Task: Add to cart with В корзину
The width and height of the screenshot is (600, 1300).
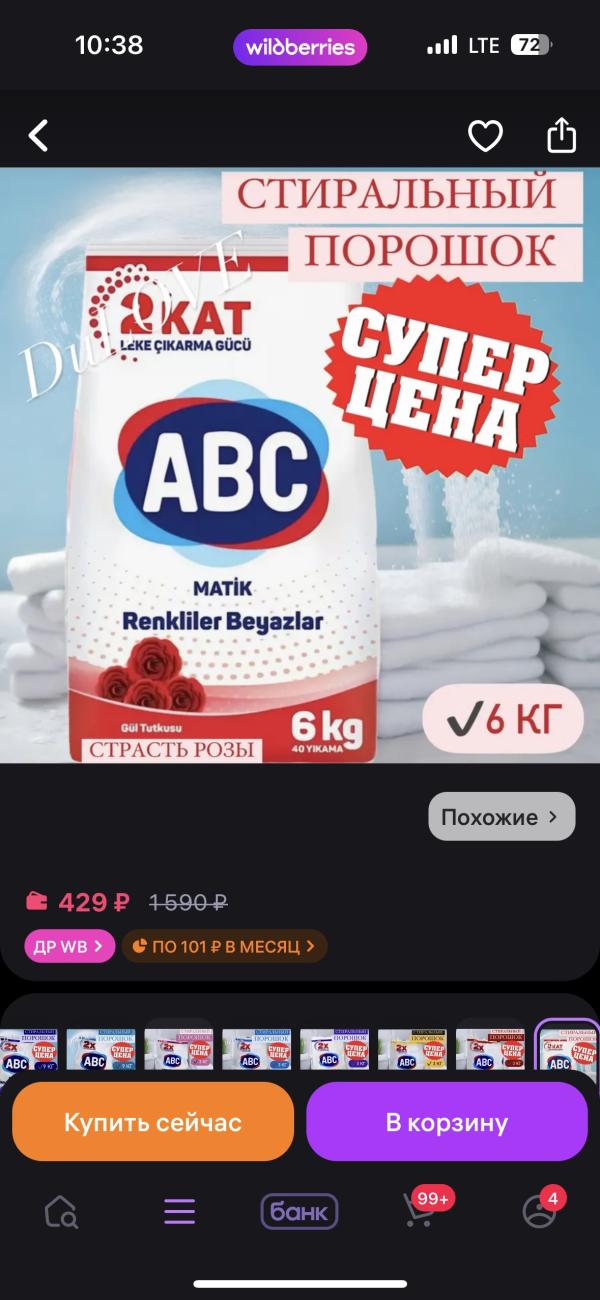Action: click(x=447, y=1122)
